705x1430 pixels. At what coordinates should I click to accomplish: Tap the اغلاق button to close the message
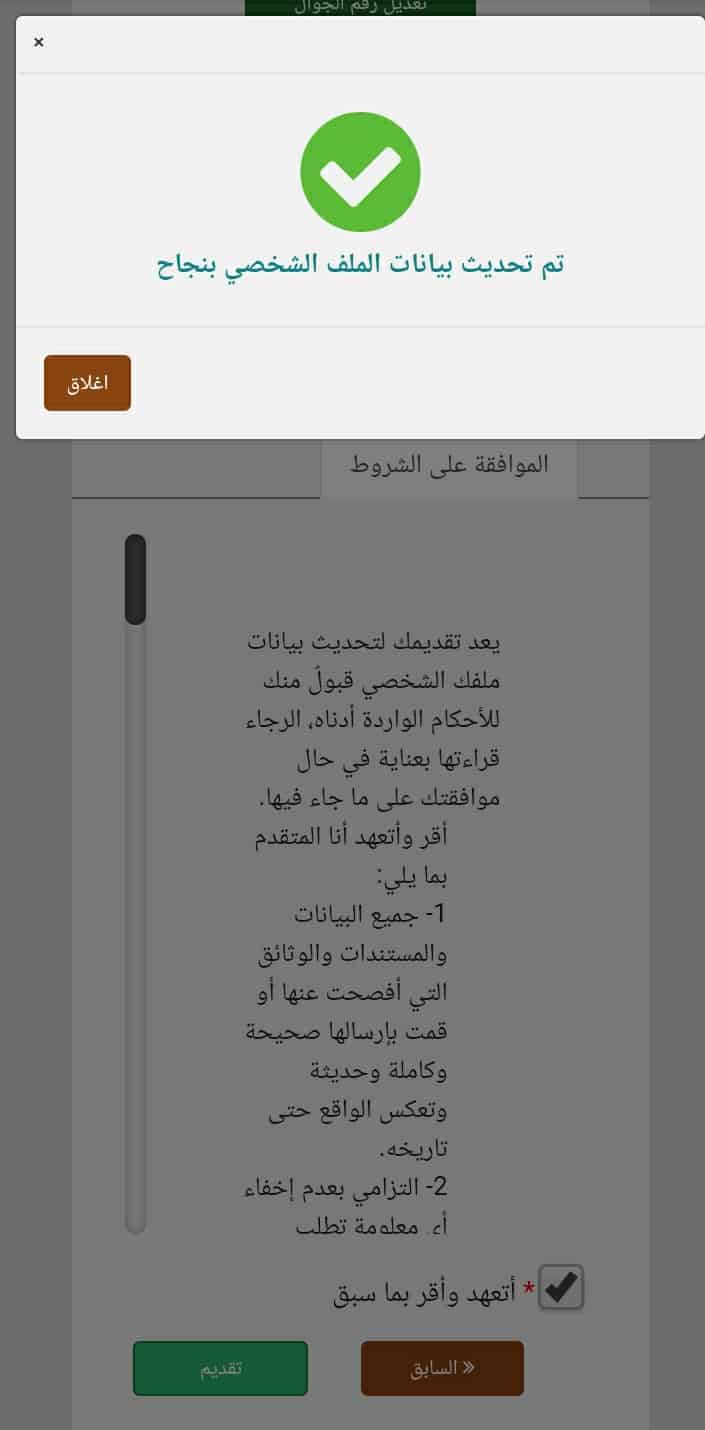point(87,383)
